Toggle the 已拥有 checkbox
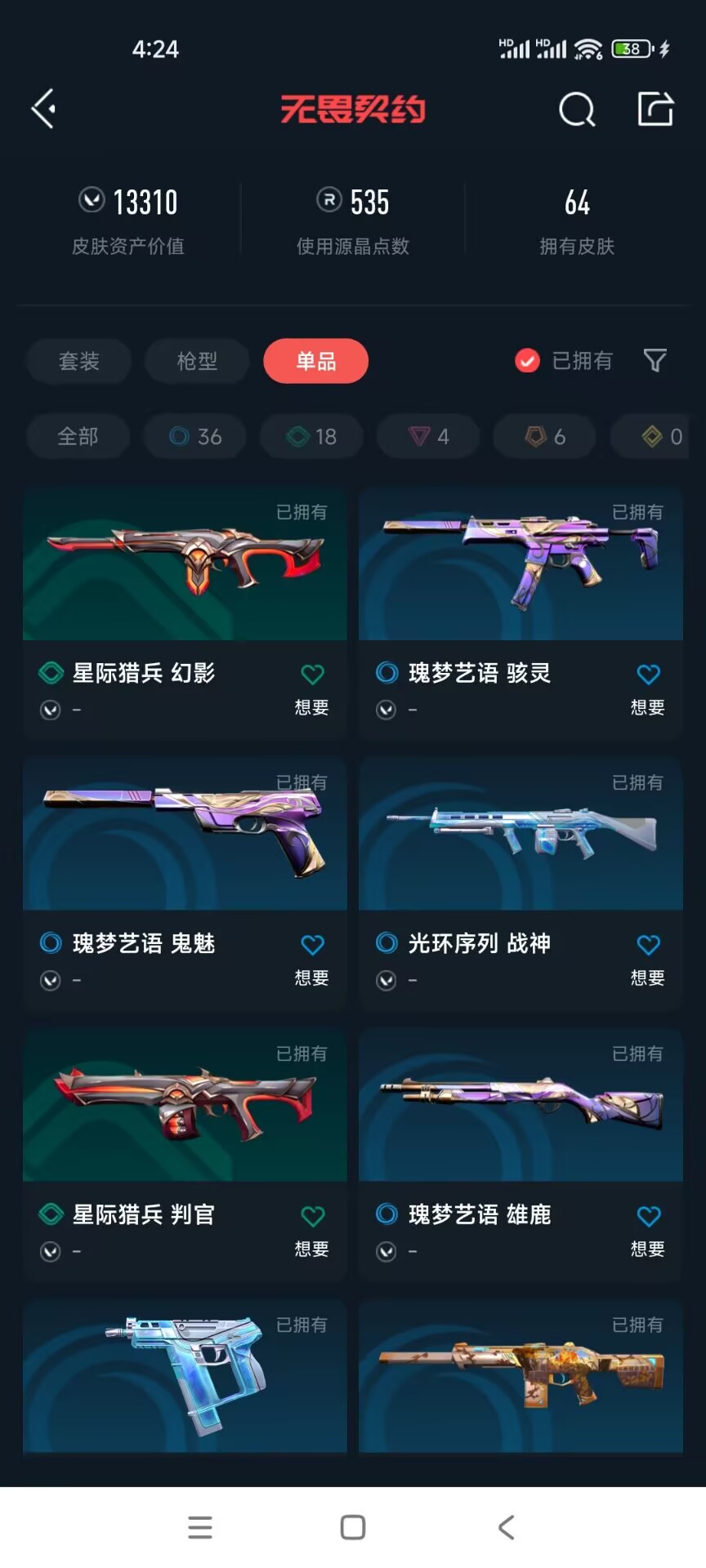The image size is (706, 1568). pyautogui.click(x=527, y=360)
